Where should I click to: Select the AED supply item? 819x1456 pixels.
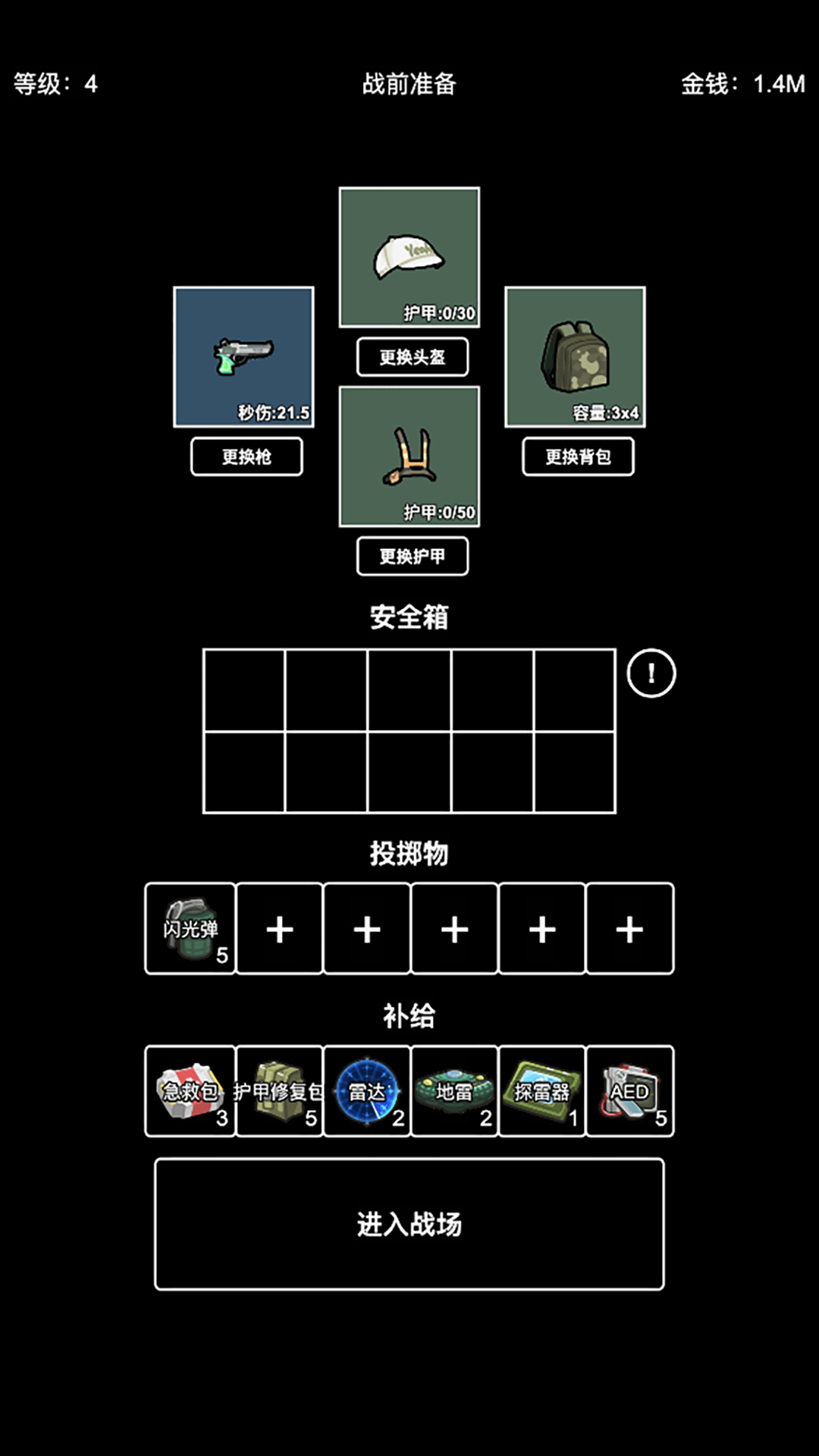[630, 1090]
